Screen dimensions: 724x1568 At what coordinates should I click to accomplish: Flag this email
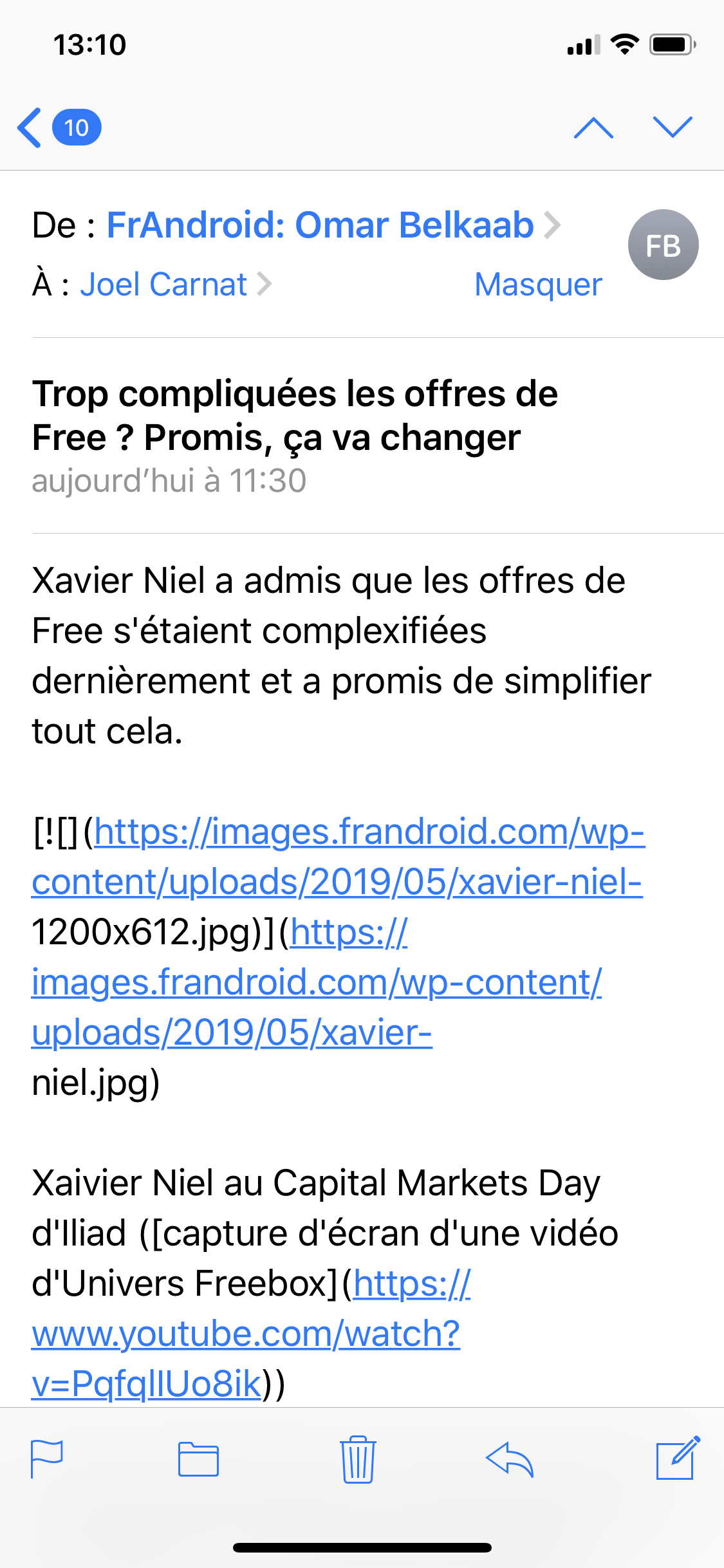click(47, 1459)
